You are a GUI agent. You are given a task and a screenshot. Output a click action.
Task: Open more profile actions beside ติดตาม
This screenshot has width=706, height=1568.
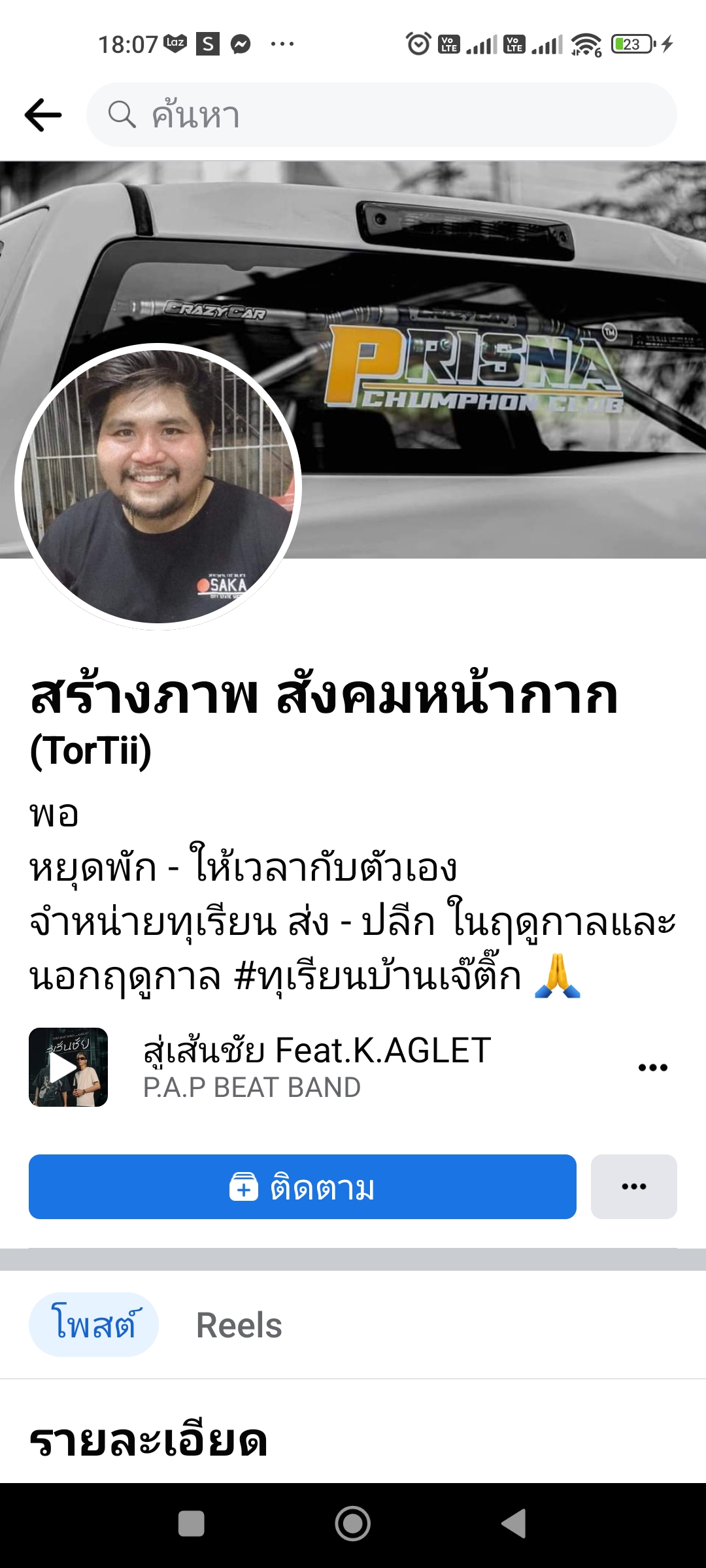click(x=634, y=1186)
